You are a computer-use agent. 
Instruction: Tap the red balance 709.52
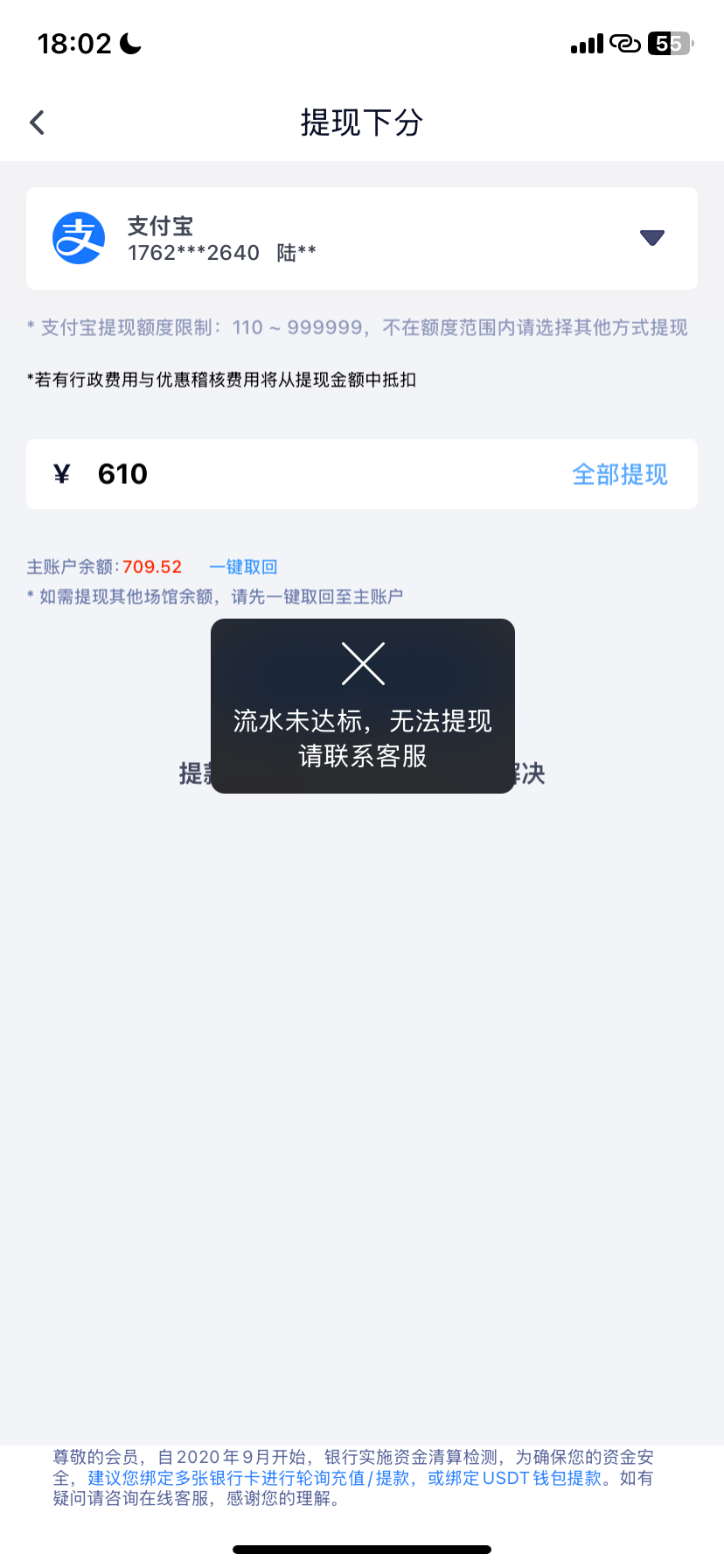pyautogui.click(x=151, y=566)
